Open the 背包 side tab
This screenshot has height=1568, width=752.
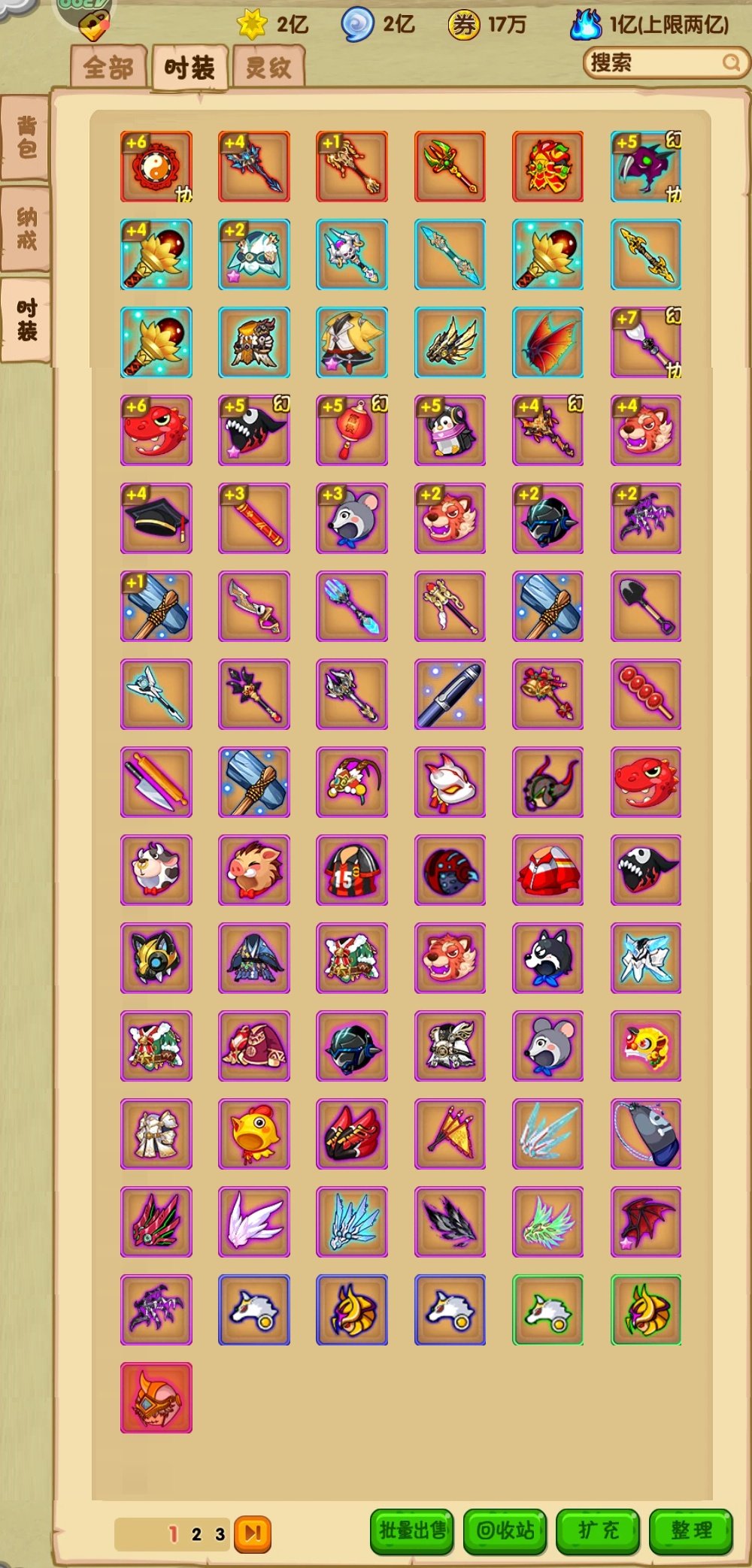point(26,137)
